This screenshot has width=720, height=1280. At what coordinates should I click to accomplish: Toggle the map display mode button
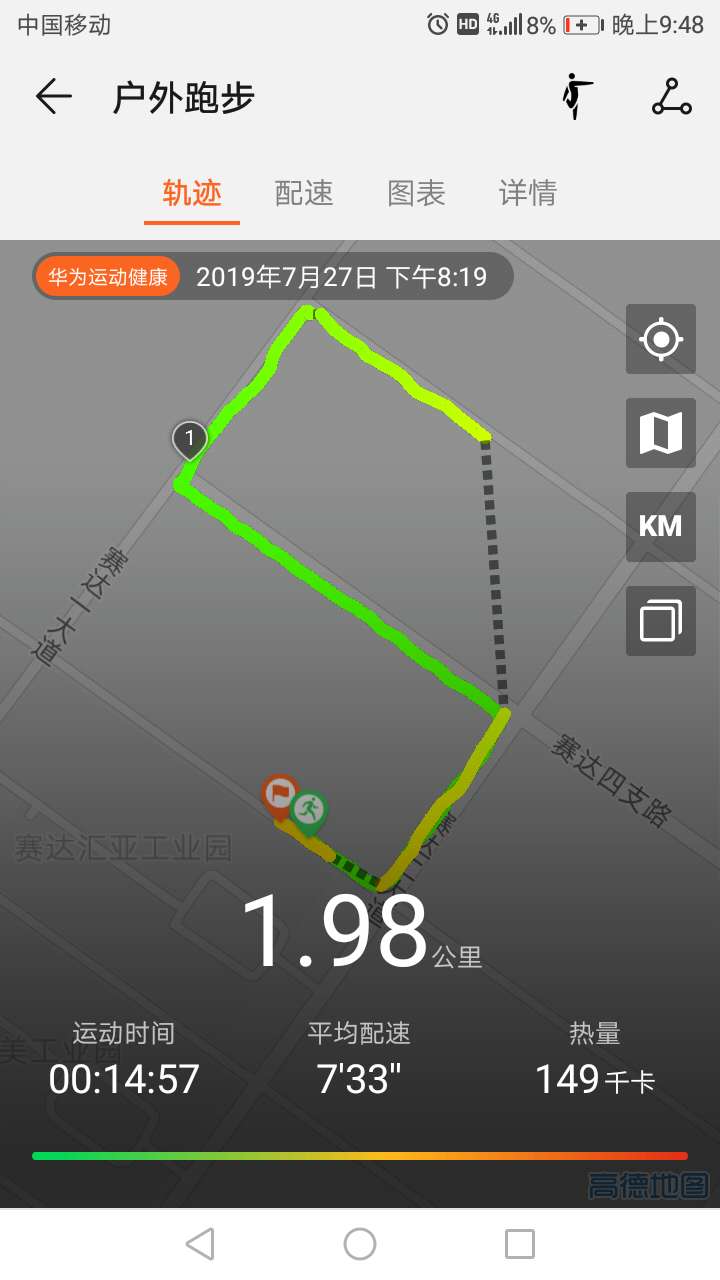pyautogui.click(x=660, y=433)
